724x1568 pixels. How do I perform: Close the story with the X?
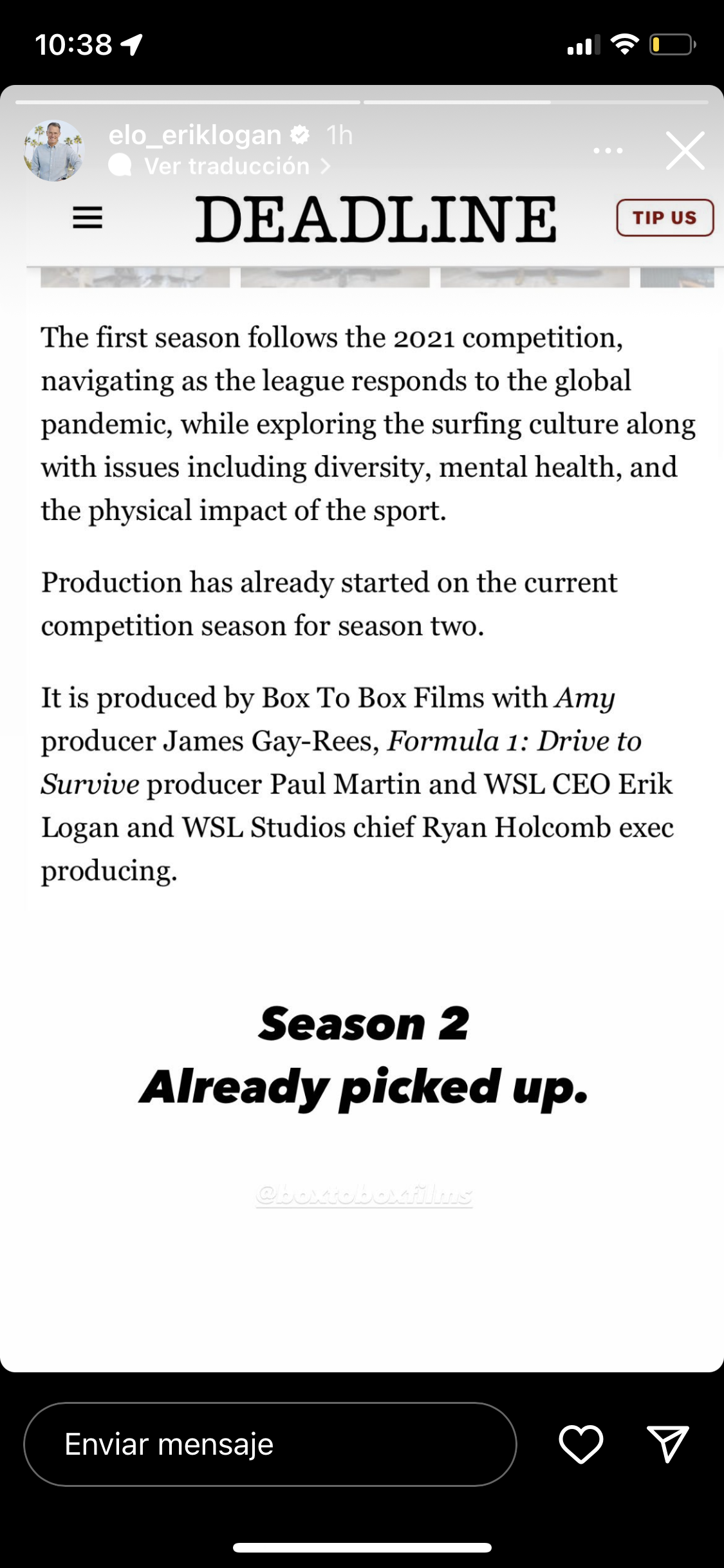click(685, 151)
